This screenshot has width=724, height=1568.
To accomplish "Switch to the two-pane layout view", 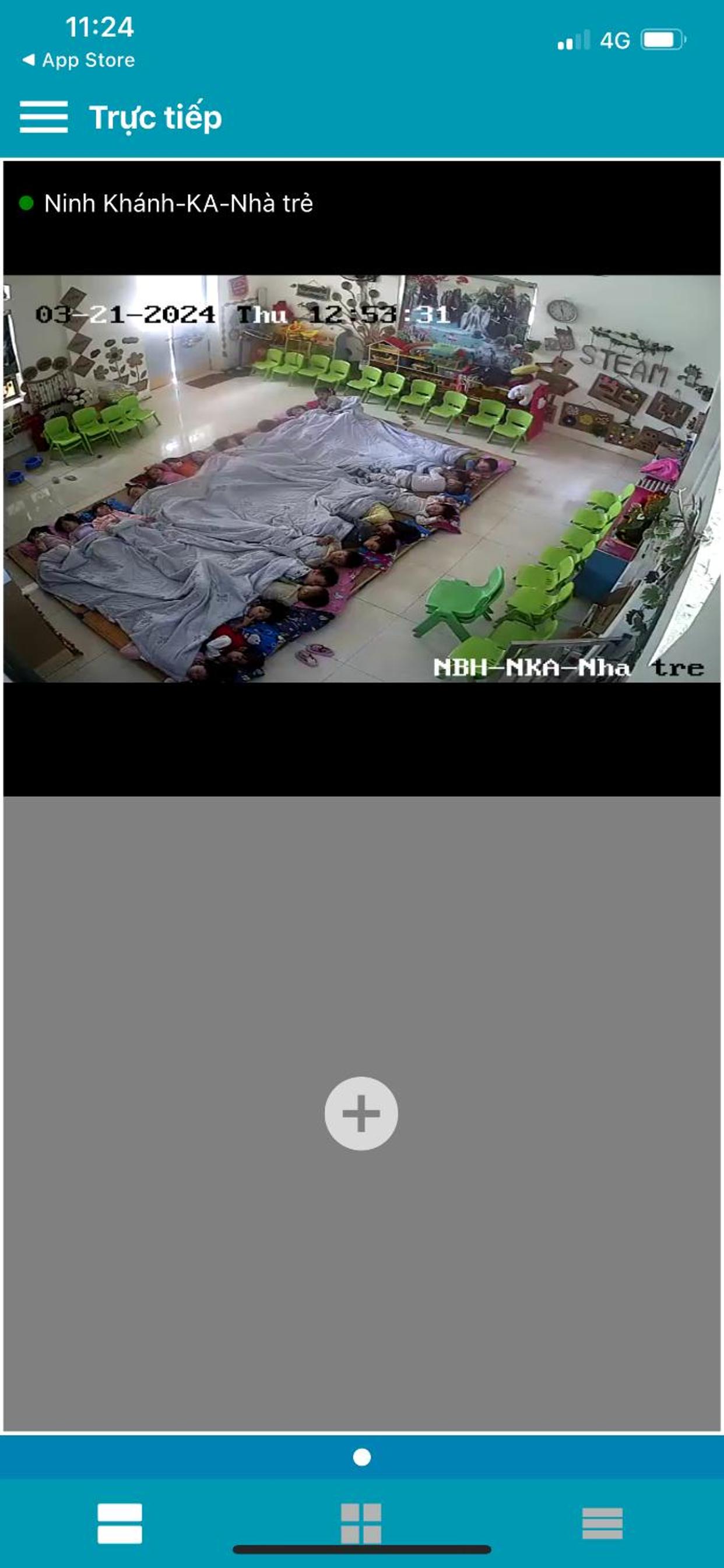I will point(120,1524).
